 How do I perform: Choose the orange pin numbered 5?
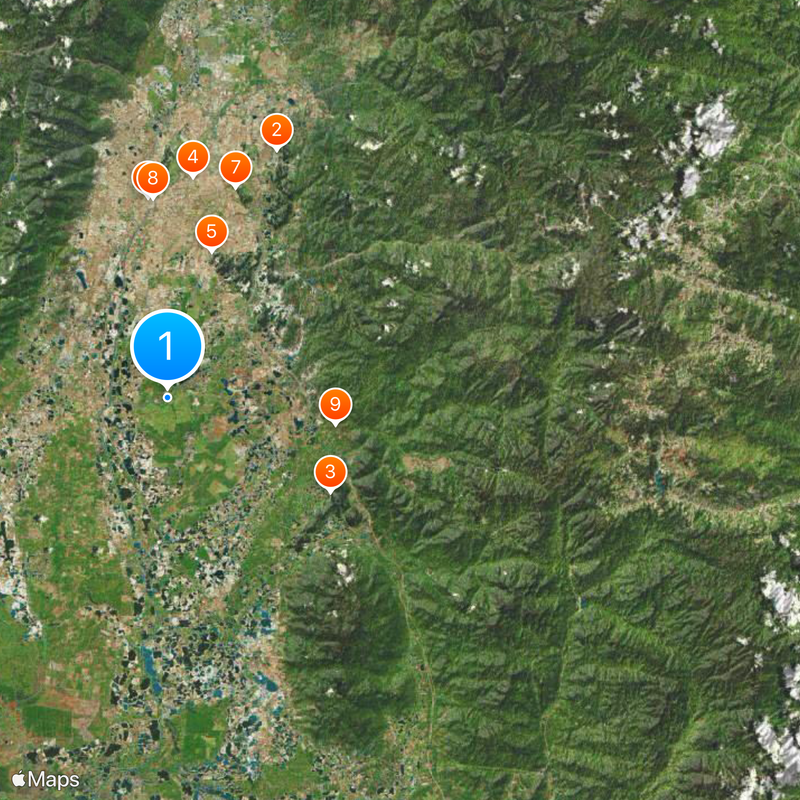211,231
